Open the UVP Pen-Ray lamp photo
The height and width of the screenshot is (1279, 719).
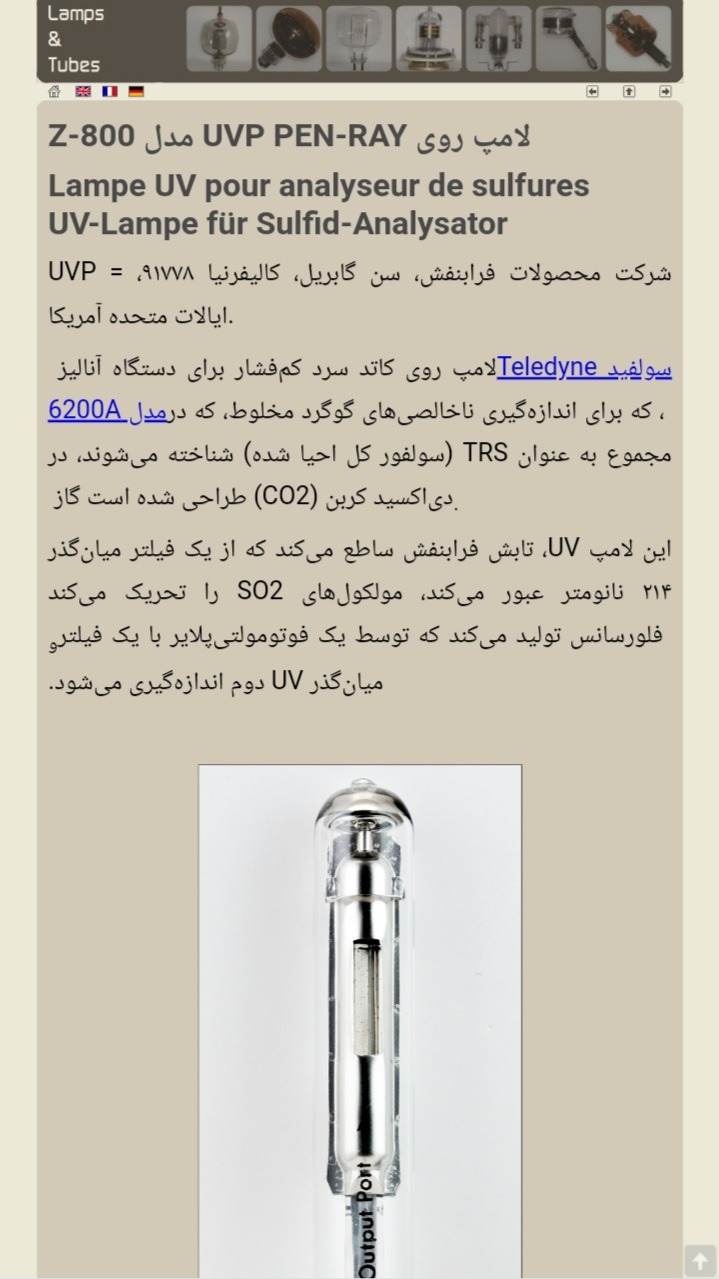pos(360,1020)
